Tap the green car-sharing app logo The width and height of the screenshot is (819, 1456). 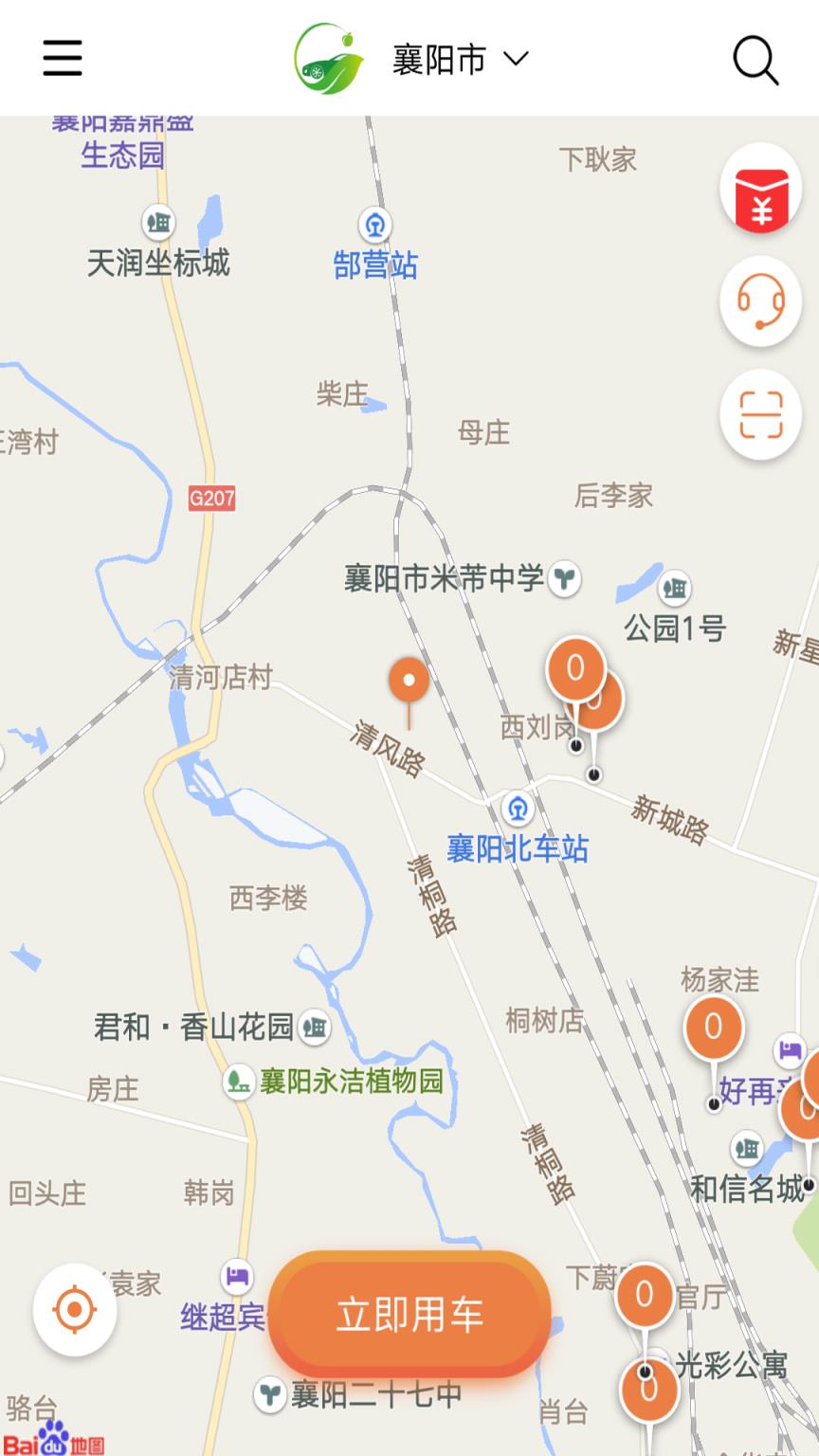click(x=327, y=58)
